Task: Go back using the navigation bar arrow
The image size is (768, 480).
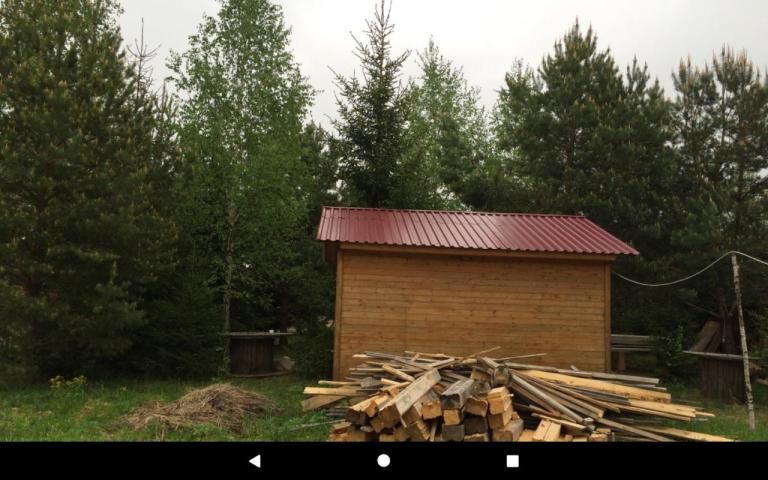Action: coord(254,461)
